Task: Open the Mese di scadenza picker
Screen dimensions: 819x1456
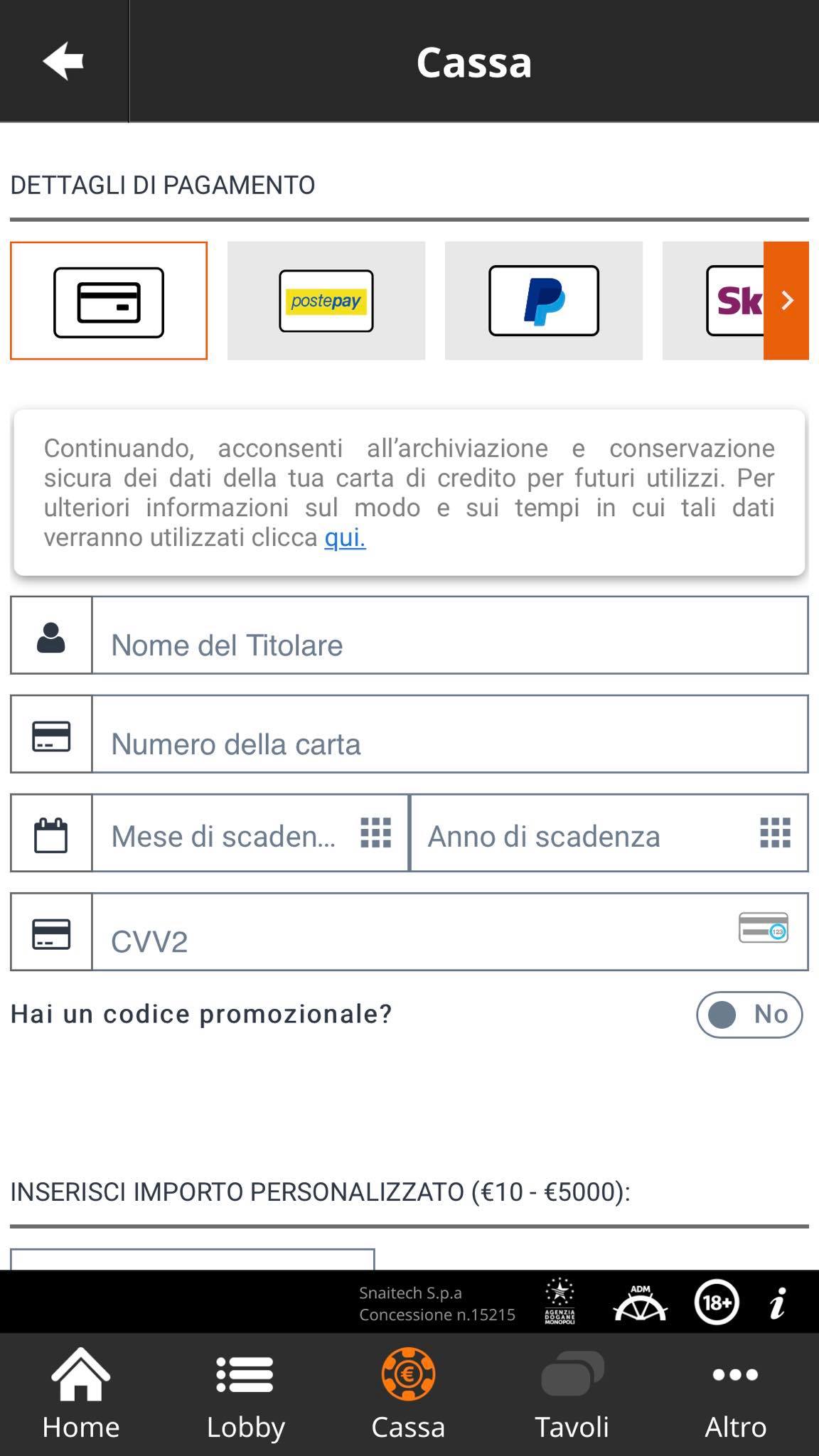Action: 250,833
